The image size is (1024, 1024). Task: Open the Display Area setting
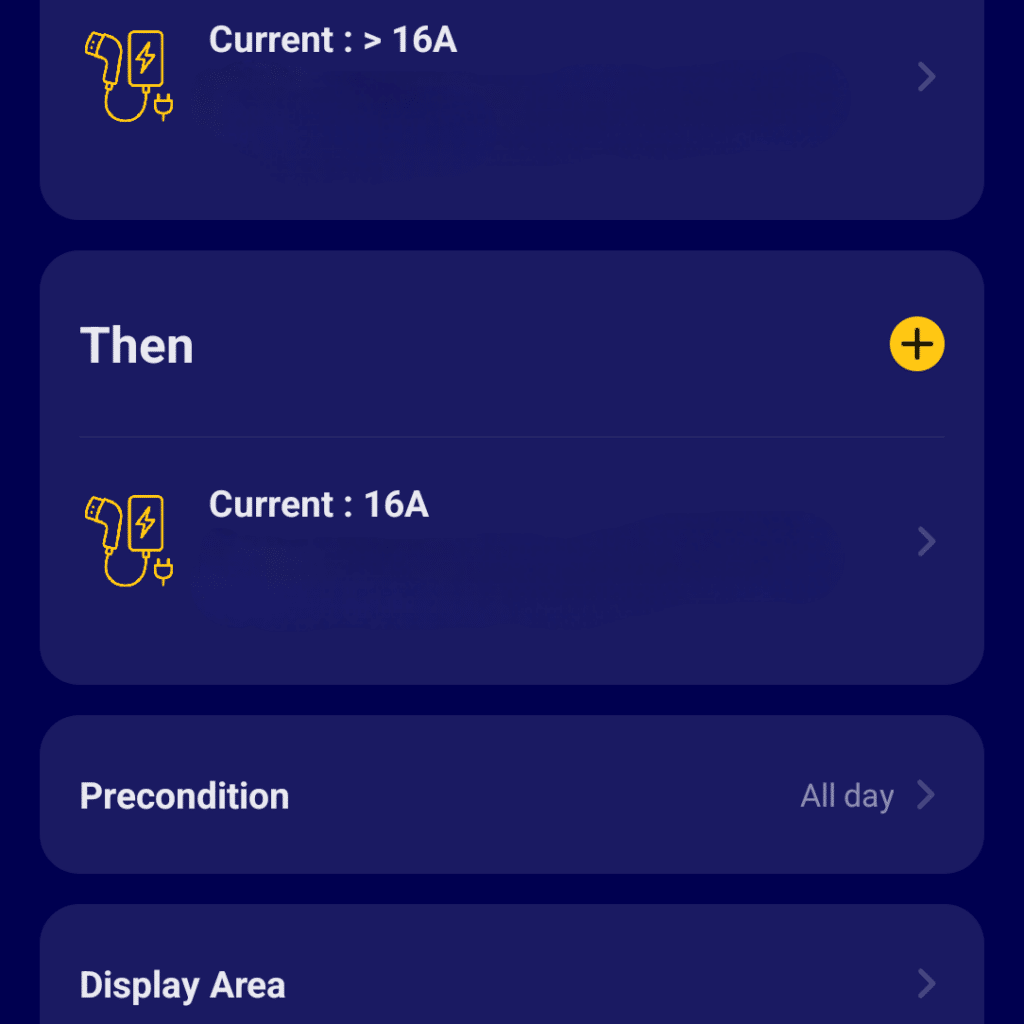point(511,984)
